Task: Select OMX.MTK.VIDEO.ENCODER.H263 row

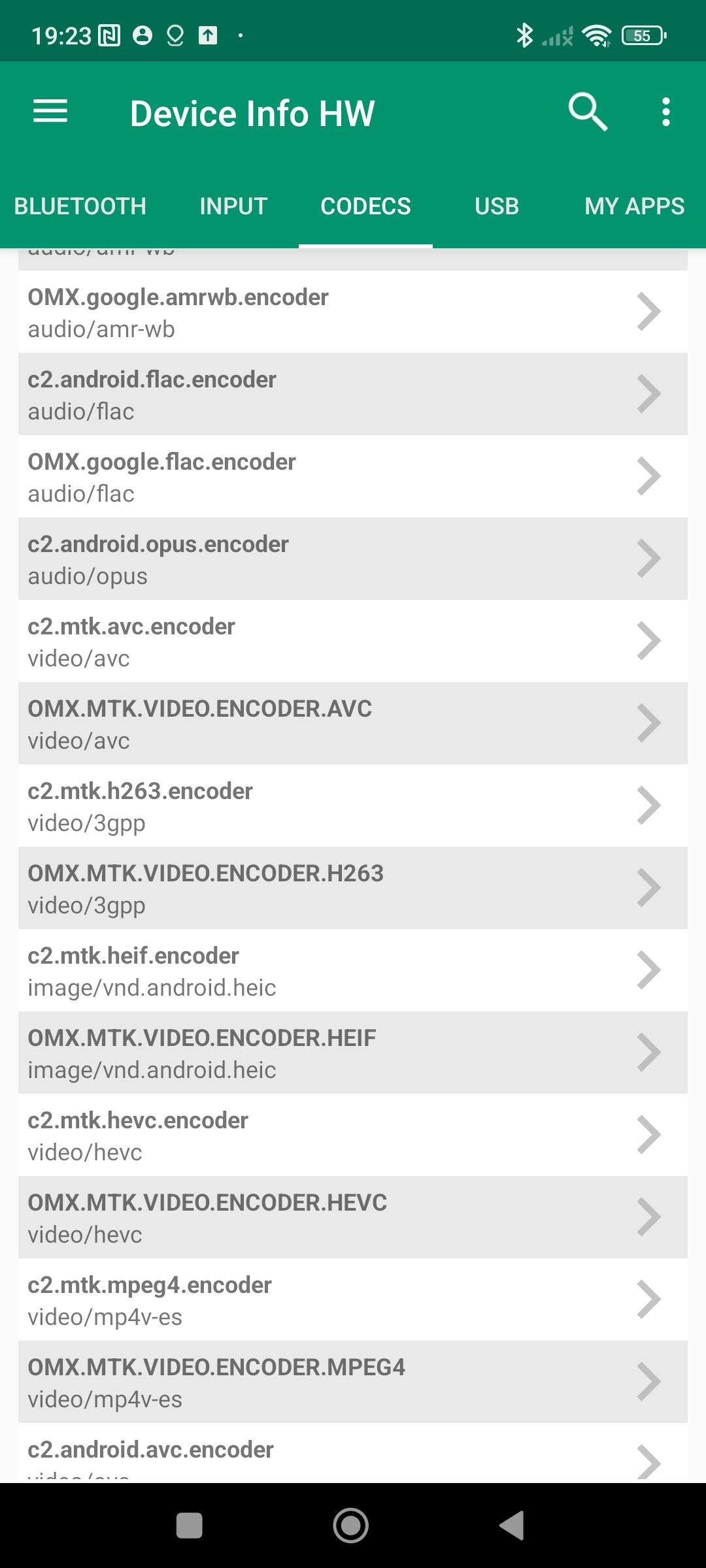Action: click(353, 889)
